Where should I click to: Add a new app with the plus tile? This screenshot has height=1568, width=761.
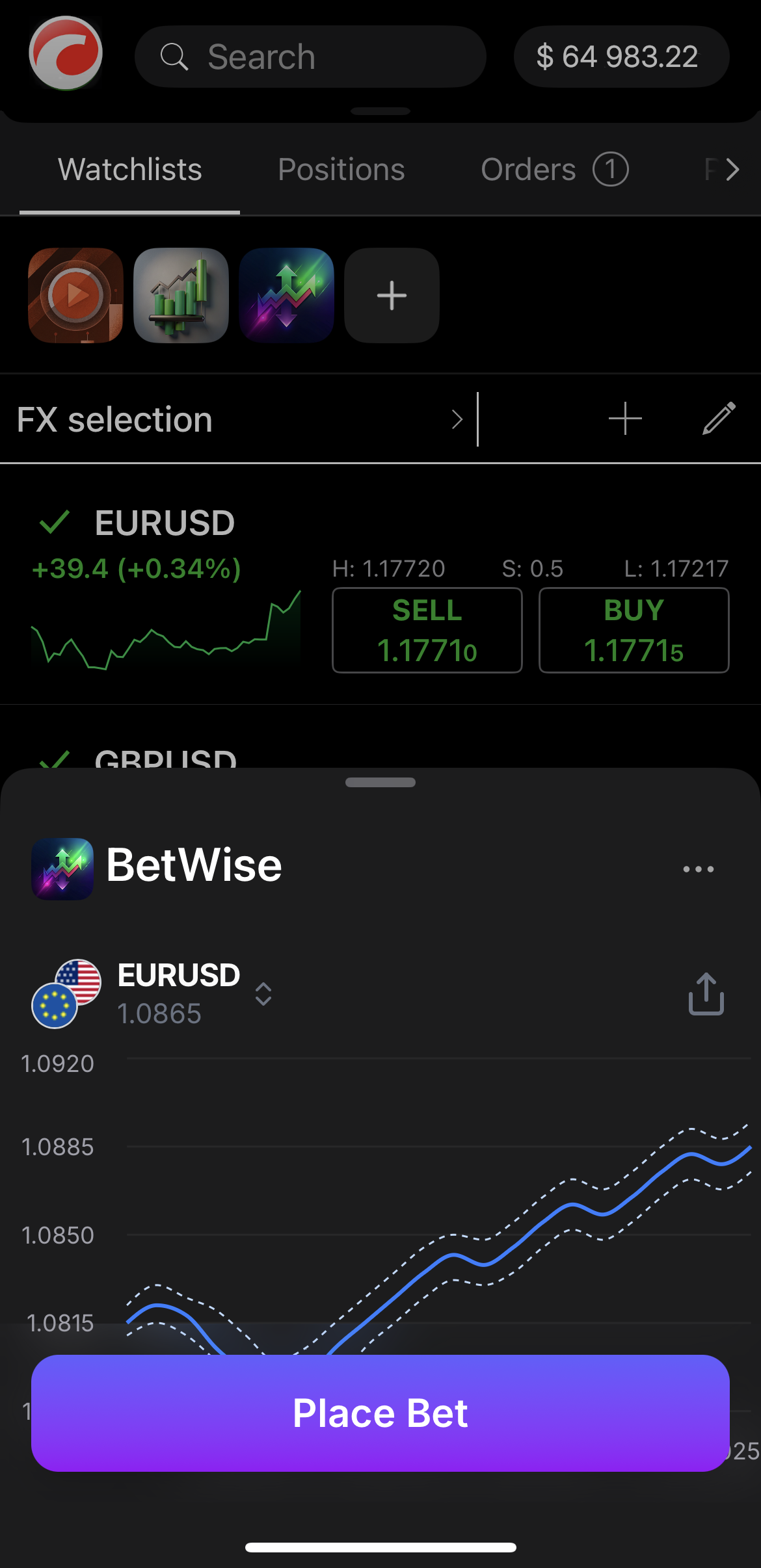(392, 296)
